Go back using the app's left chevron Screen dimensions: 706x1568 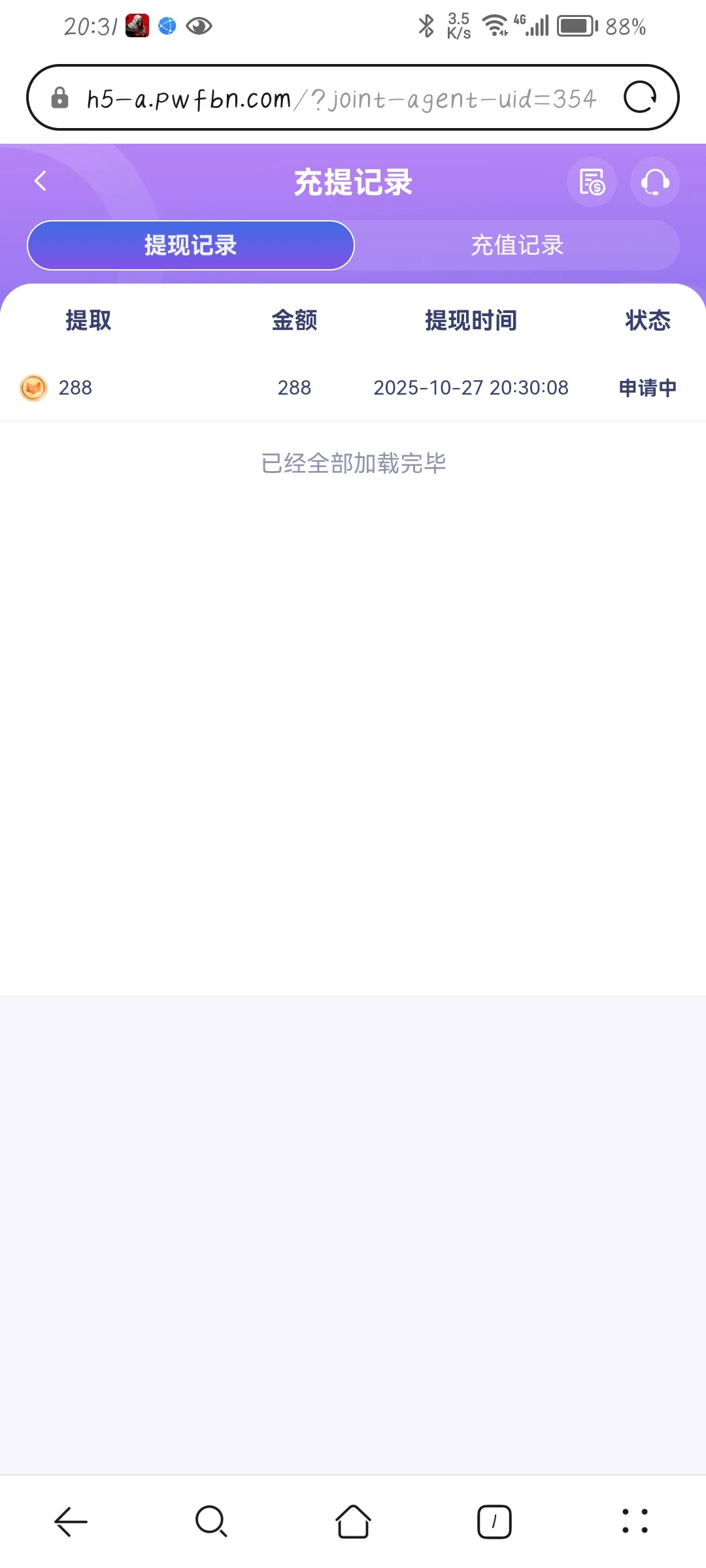(41, 181)
